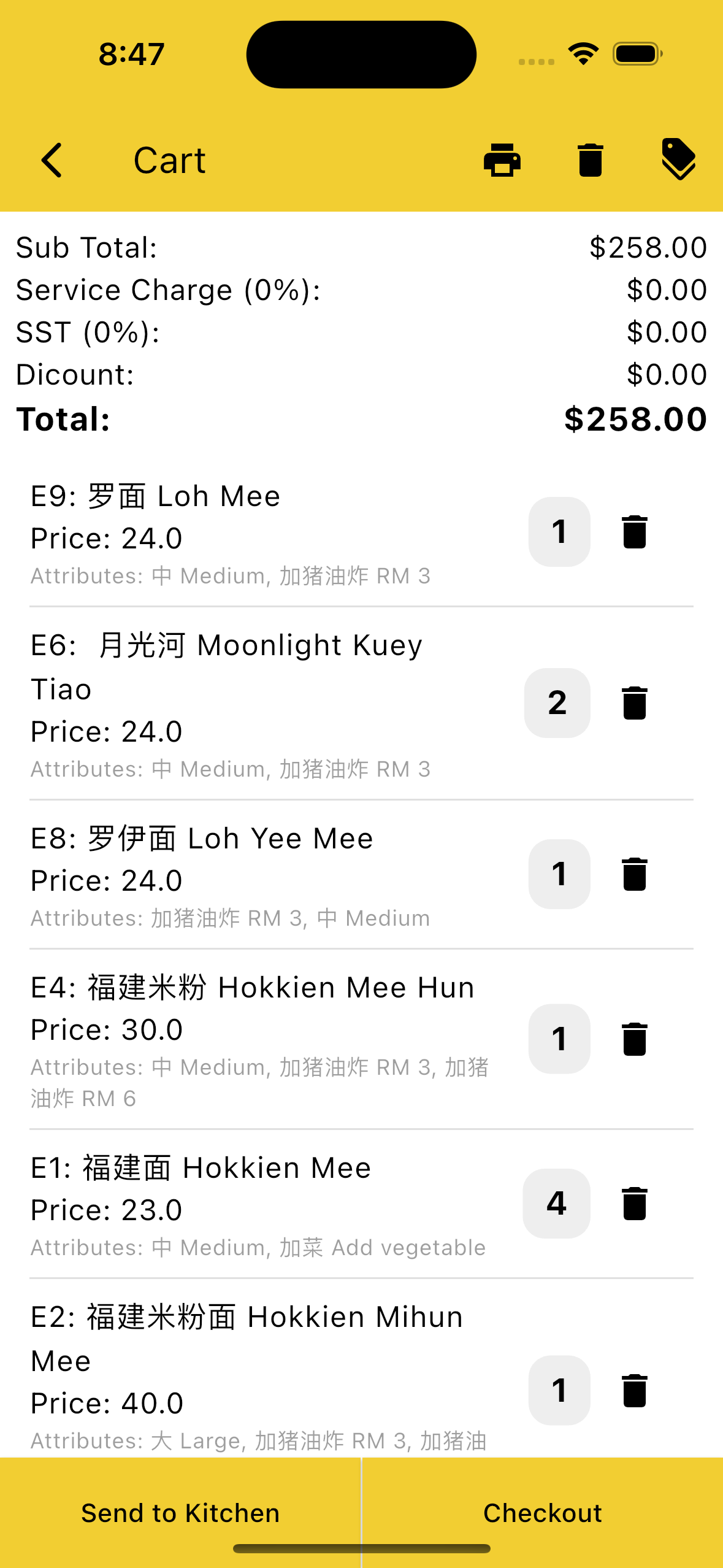This screenshot has width=723, height=1568.
Task: Delete E1 Hokkien Mee item
Action: (635, 1203)
